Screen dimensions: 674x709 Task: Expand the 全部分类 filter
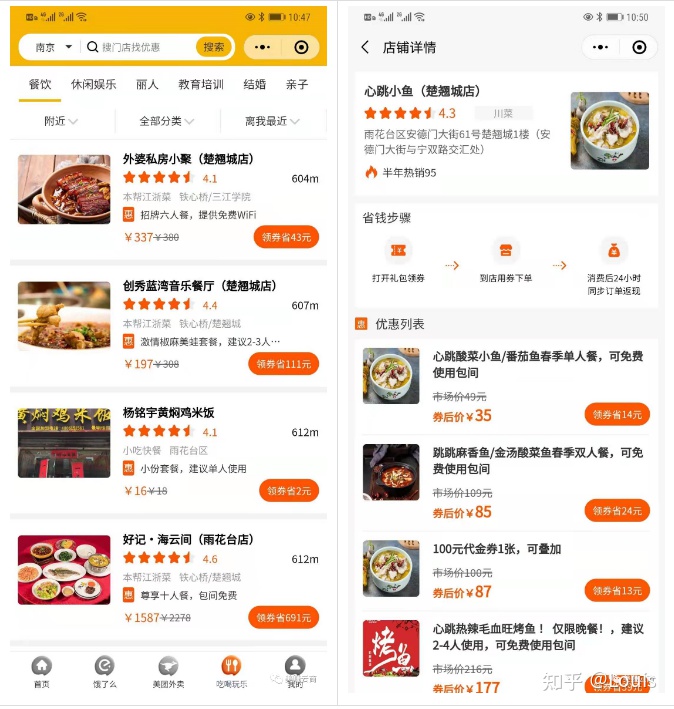[x=166, y=121]
